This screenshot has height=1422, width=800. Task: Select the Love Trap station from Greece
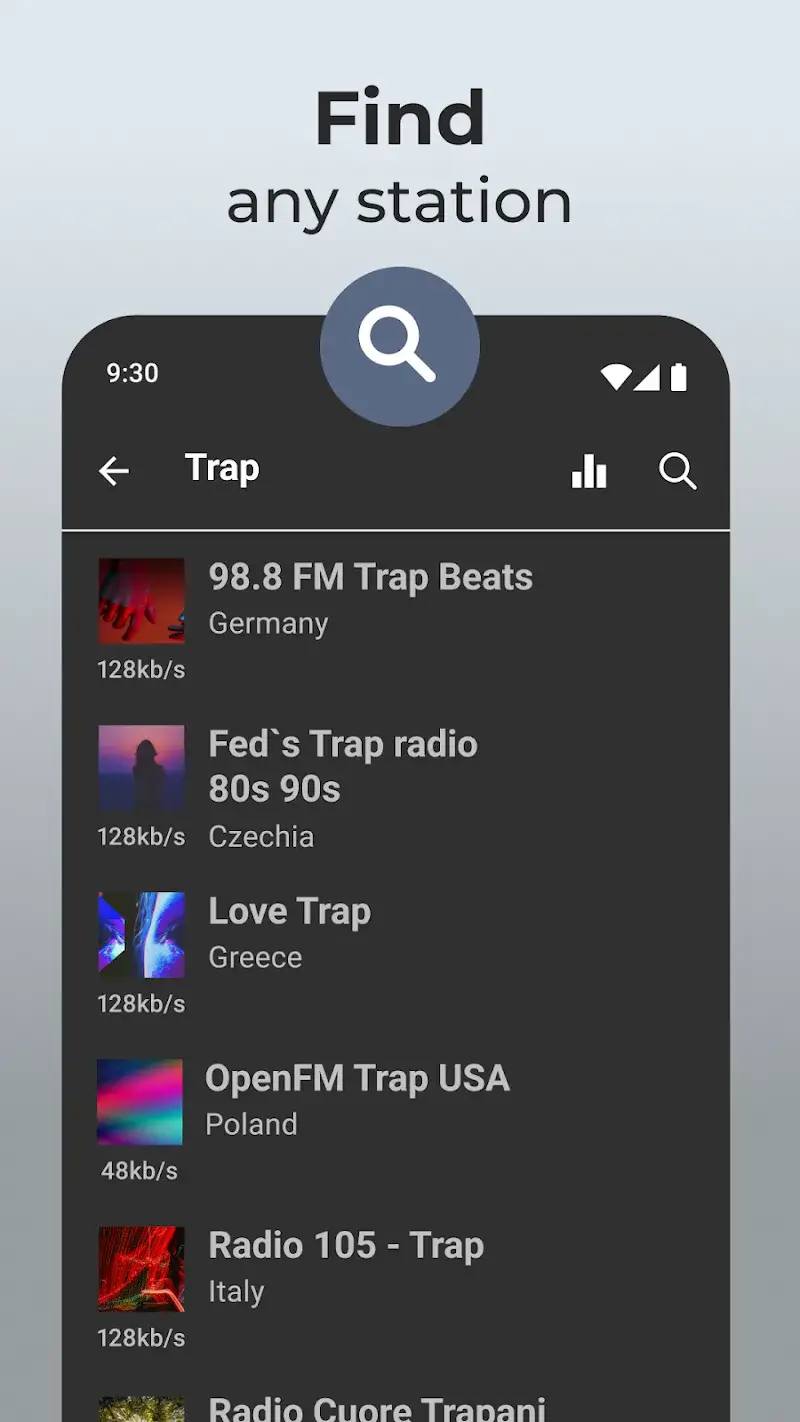(289, 911)
